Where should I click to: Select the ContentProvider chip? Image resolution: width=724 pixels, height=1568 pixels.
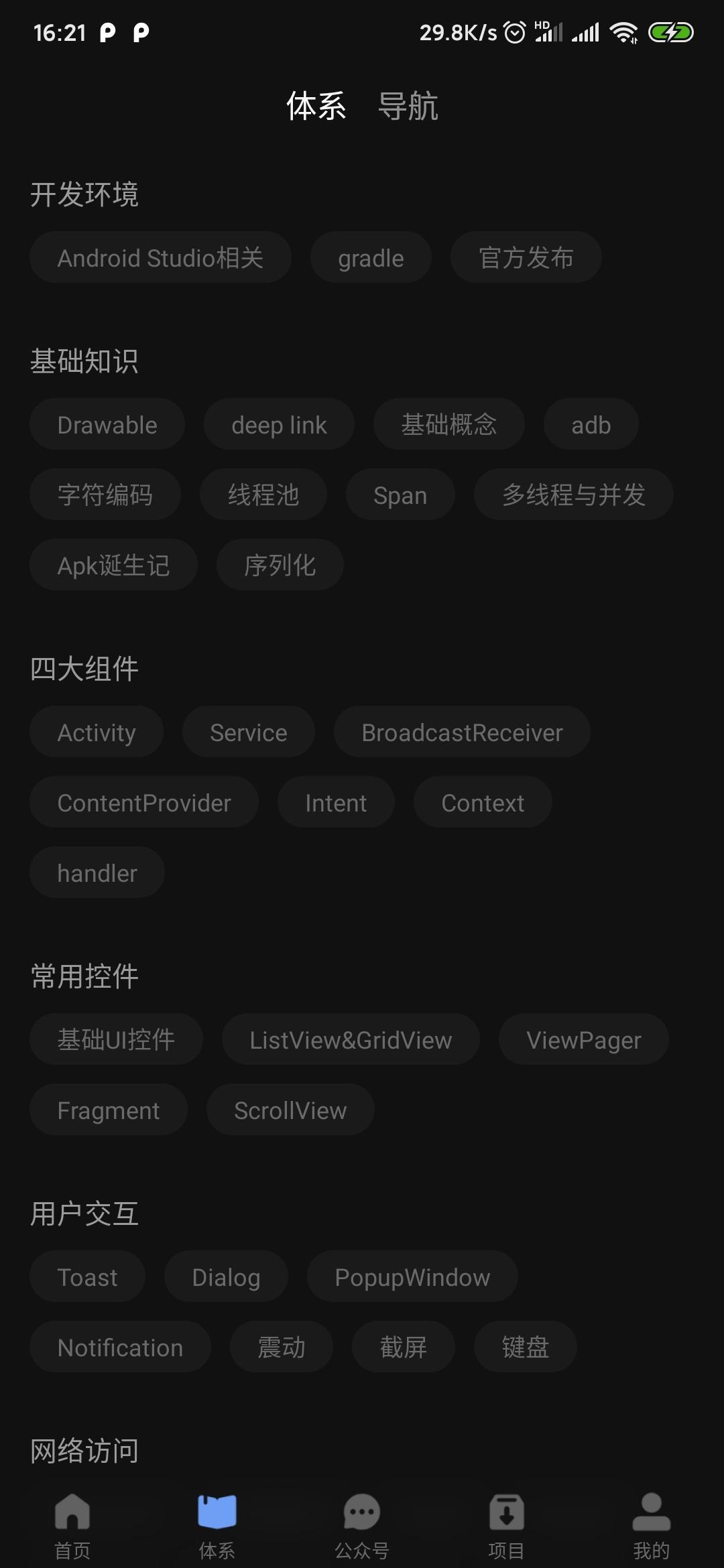point(144,803)
